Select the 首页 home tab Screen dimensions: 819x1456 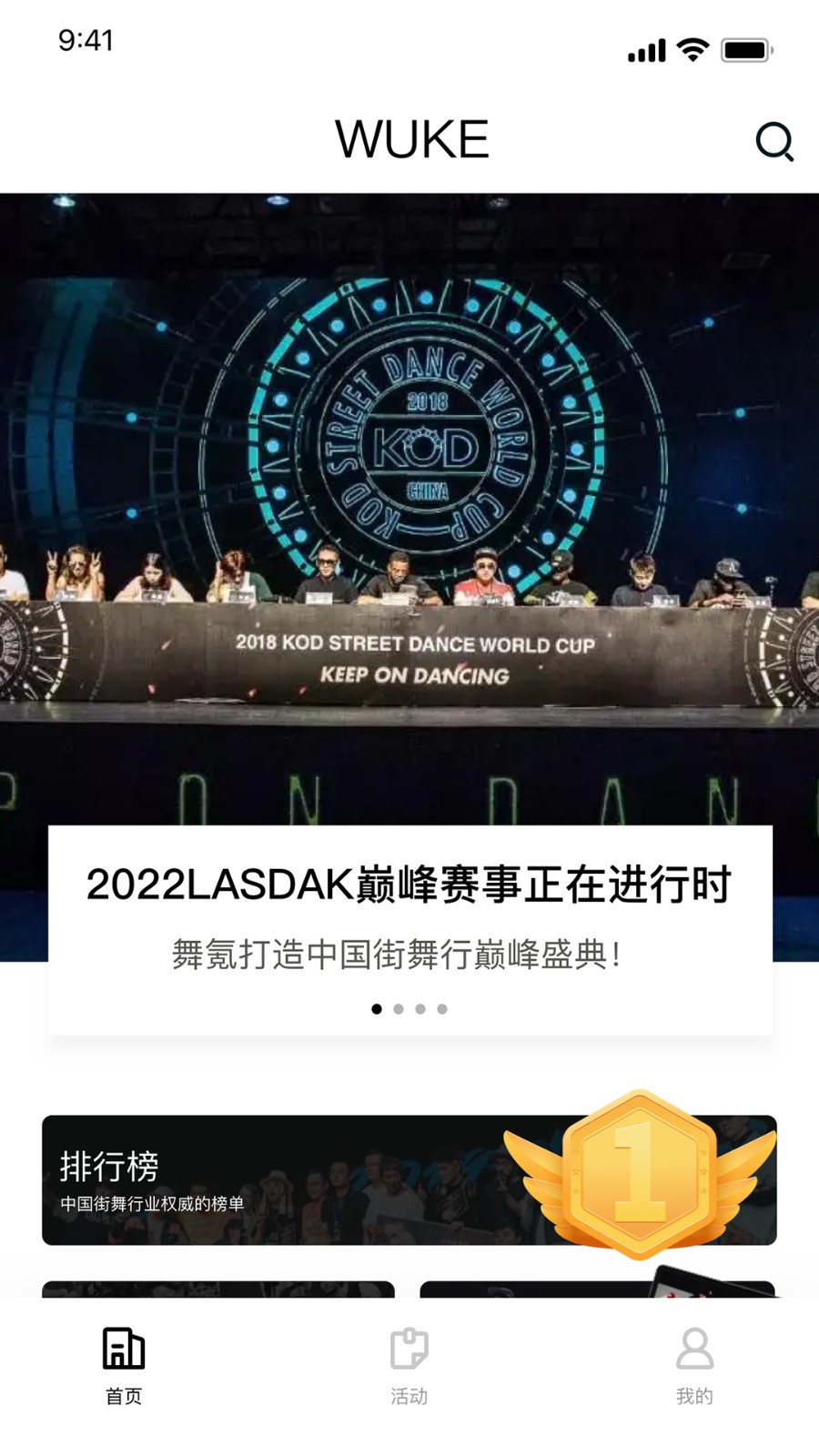coord(124,1365)
